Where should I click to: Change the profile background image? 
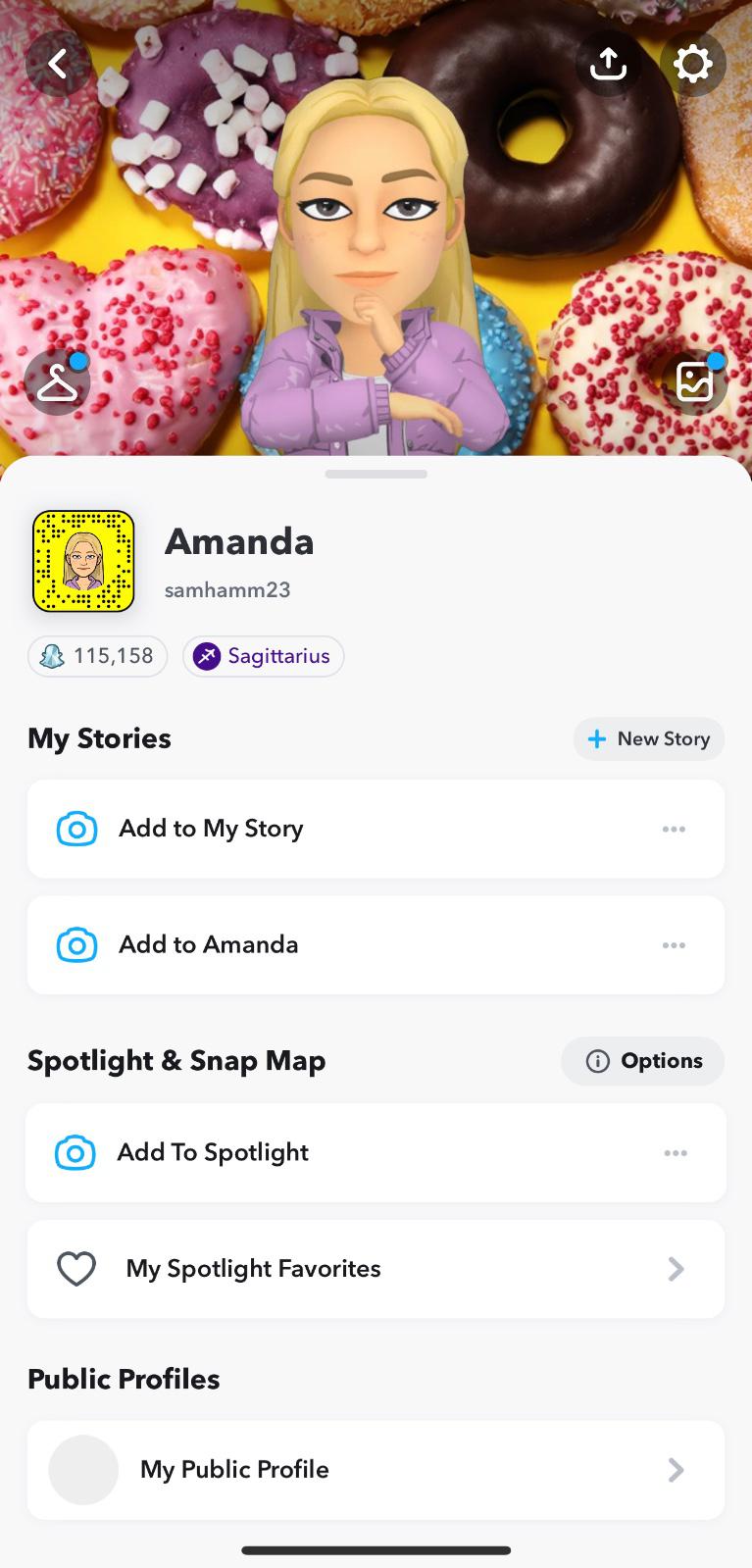(694, 382)
